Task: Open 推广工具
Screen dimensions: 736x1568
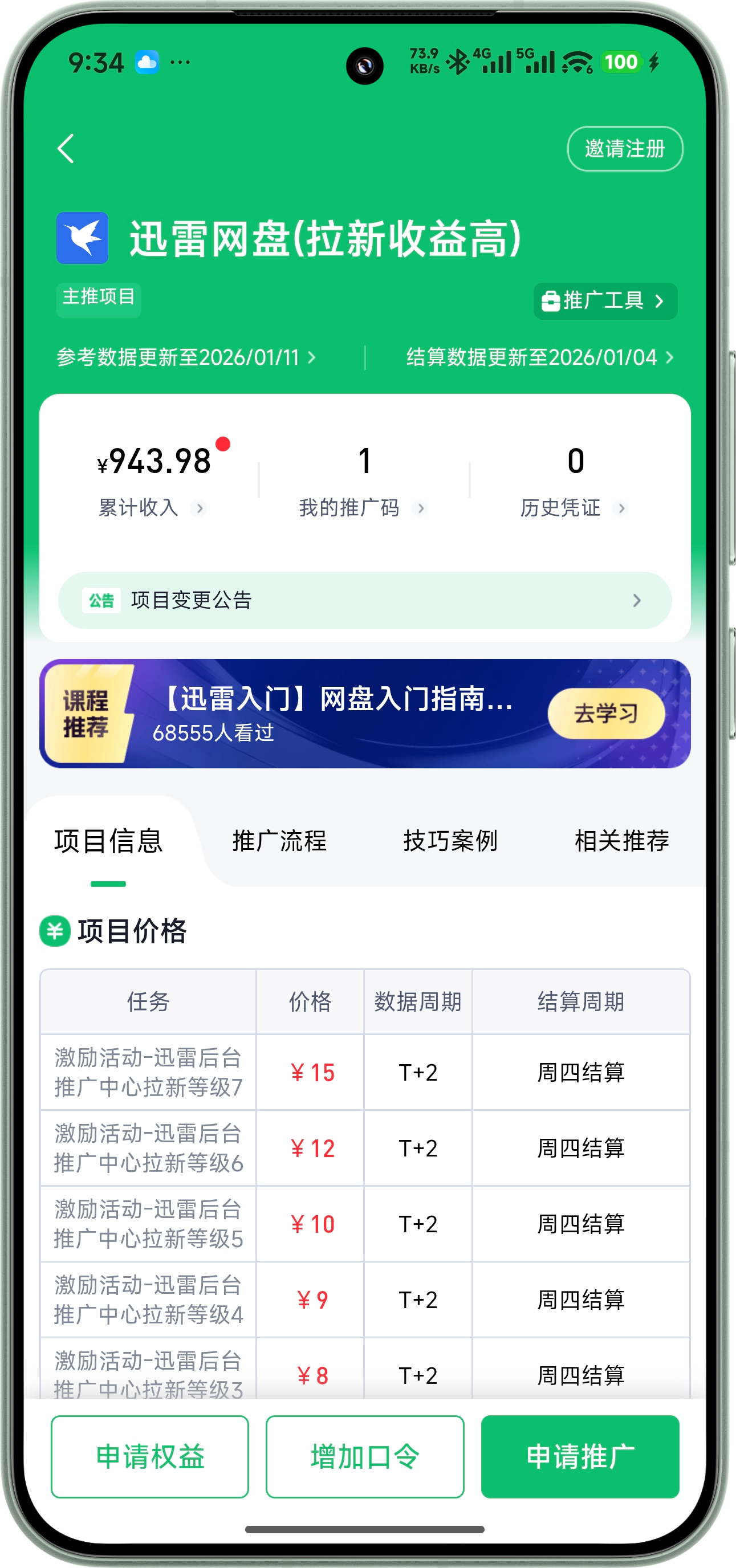Action: 605,301
